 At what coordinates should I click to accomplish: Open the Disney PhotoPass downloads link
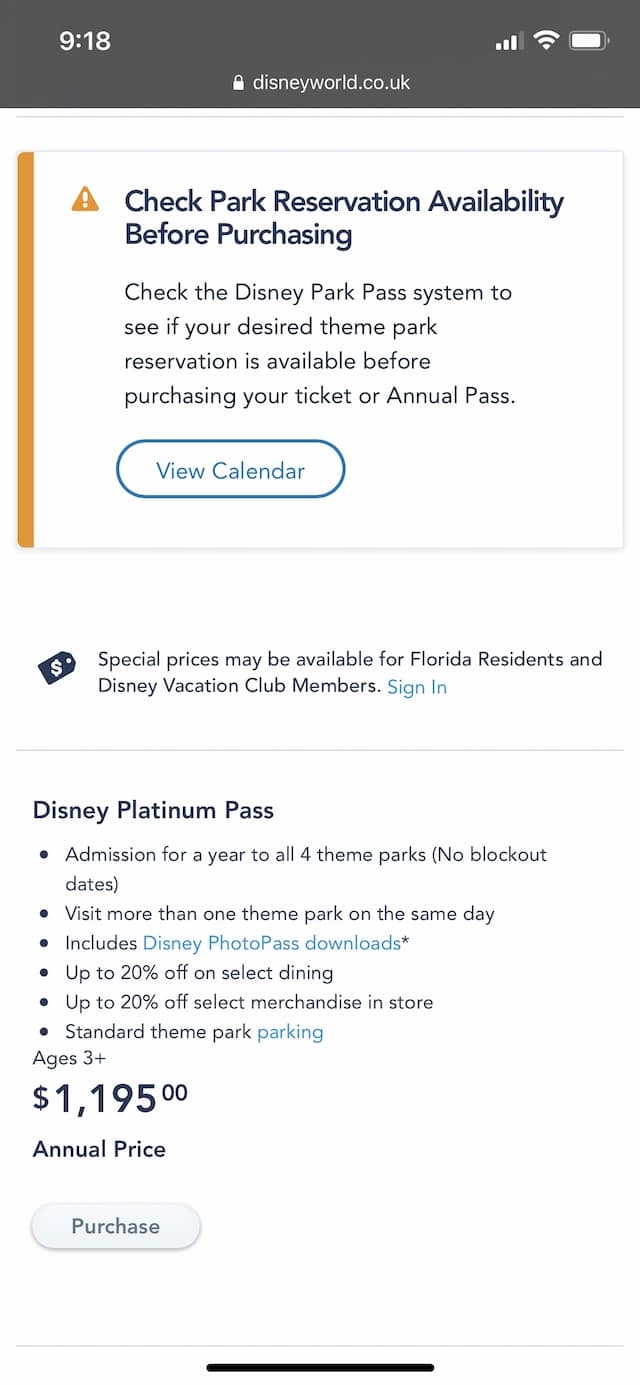pyautogui.click(x=271, y=943)
